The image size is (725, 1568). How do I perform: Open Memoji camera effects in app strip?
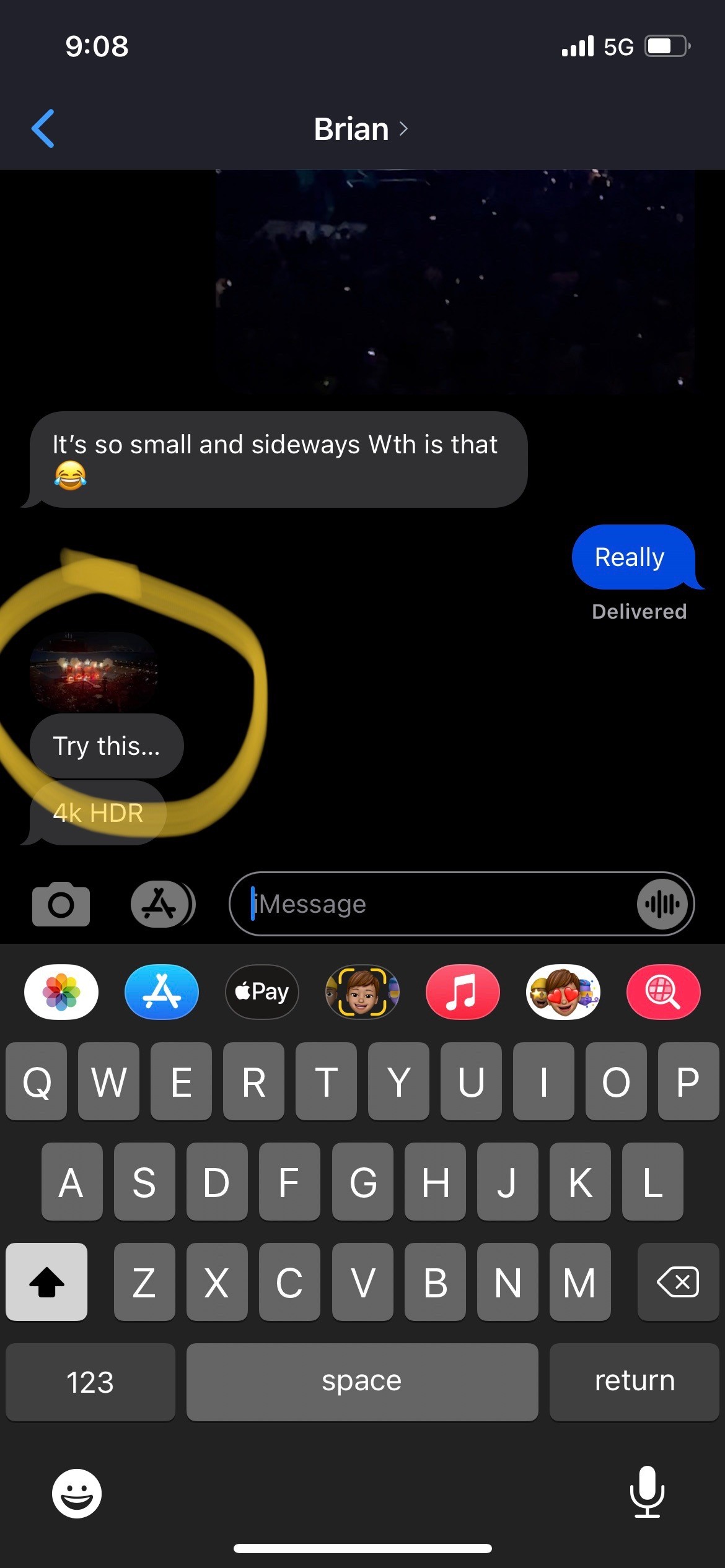(x=362, y=991)
